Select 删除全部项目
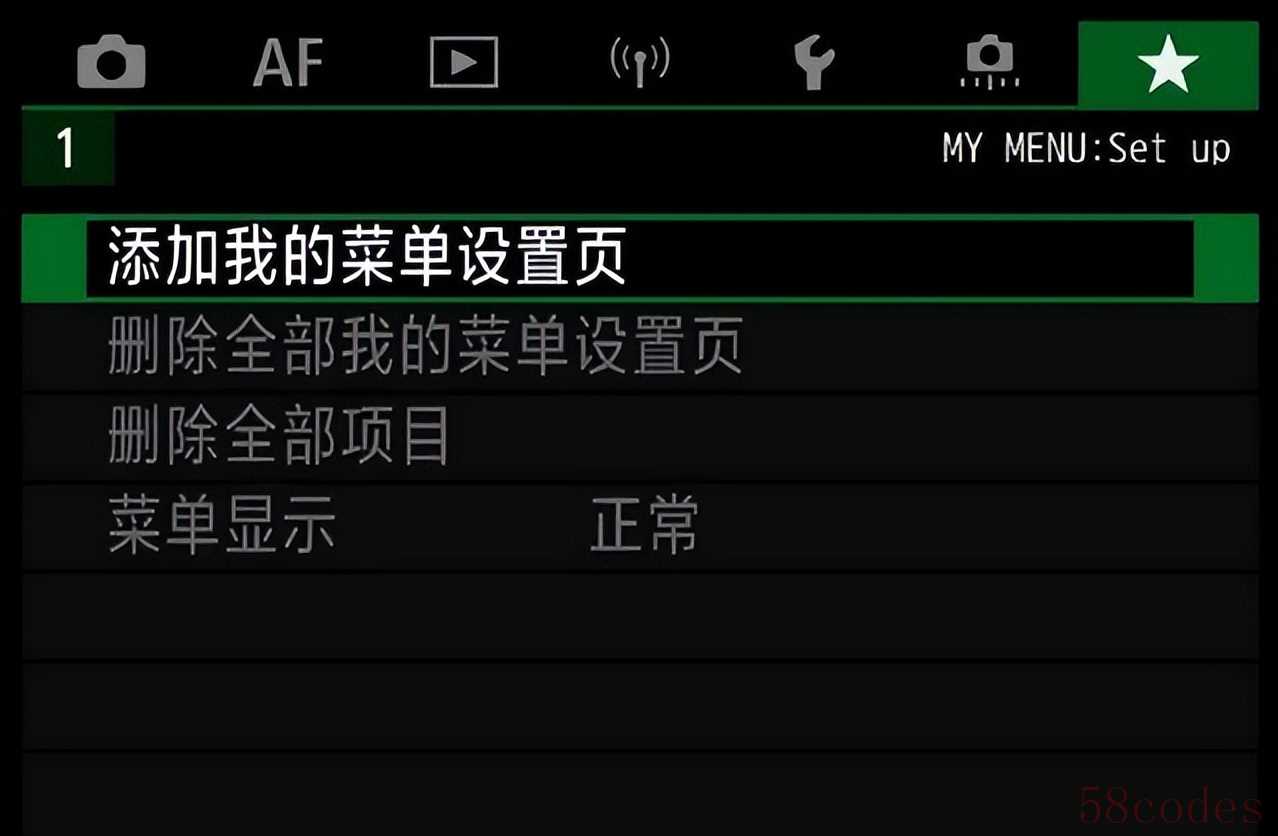This screenshot has width=1278, height=836. 639,436
